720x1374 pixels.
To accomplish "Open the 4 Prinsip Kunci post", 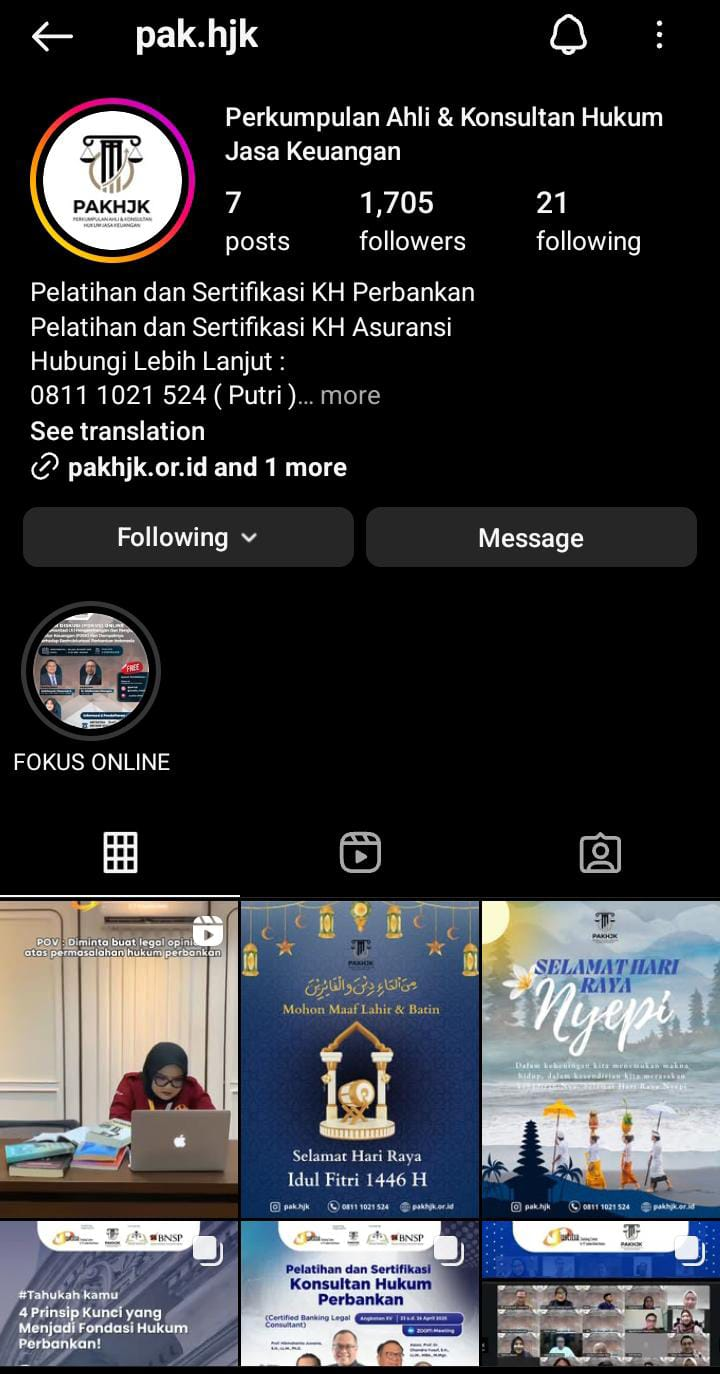I will [x=119, y=1294].
